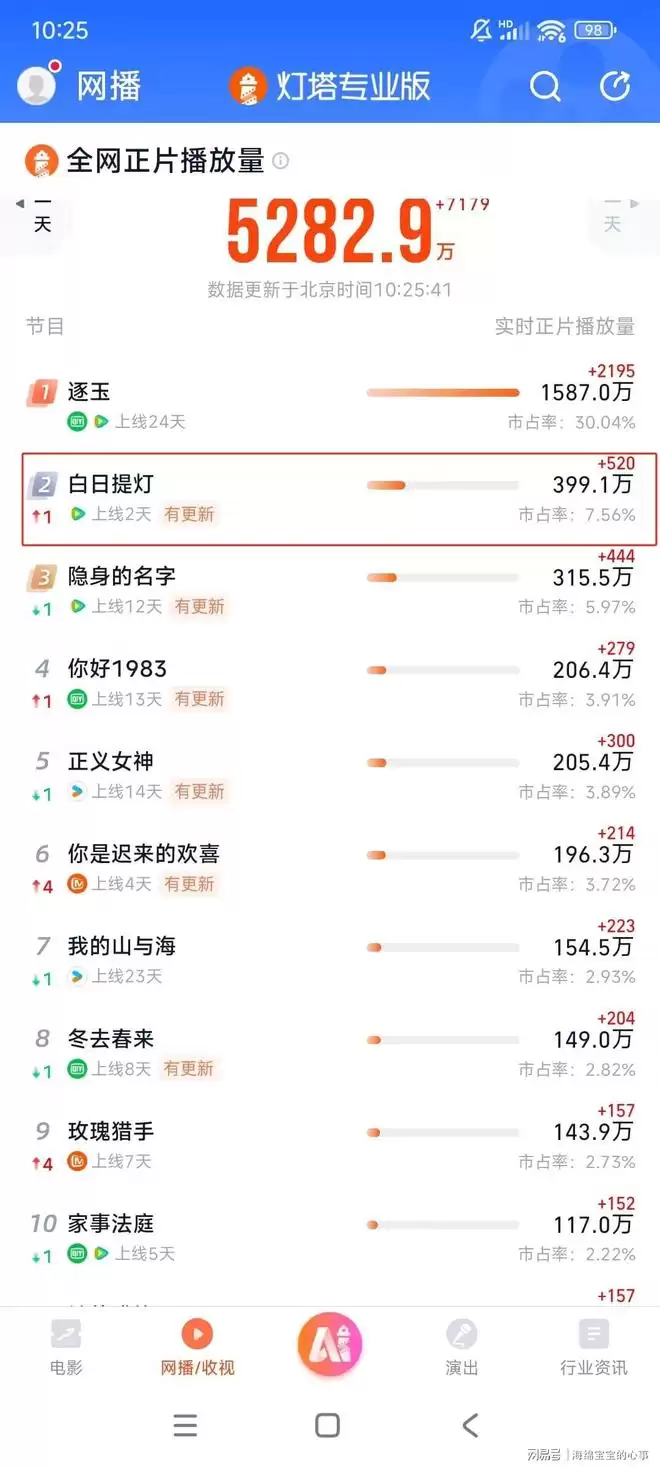The height and width of the screenshot is (1467, 660).
Task: Open 逐玉 program details
Action: coord(89,392)
